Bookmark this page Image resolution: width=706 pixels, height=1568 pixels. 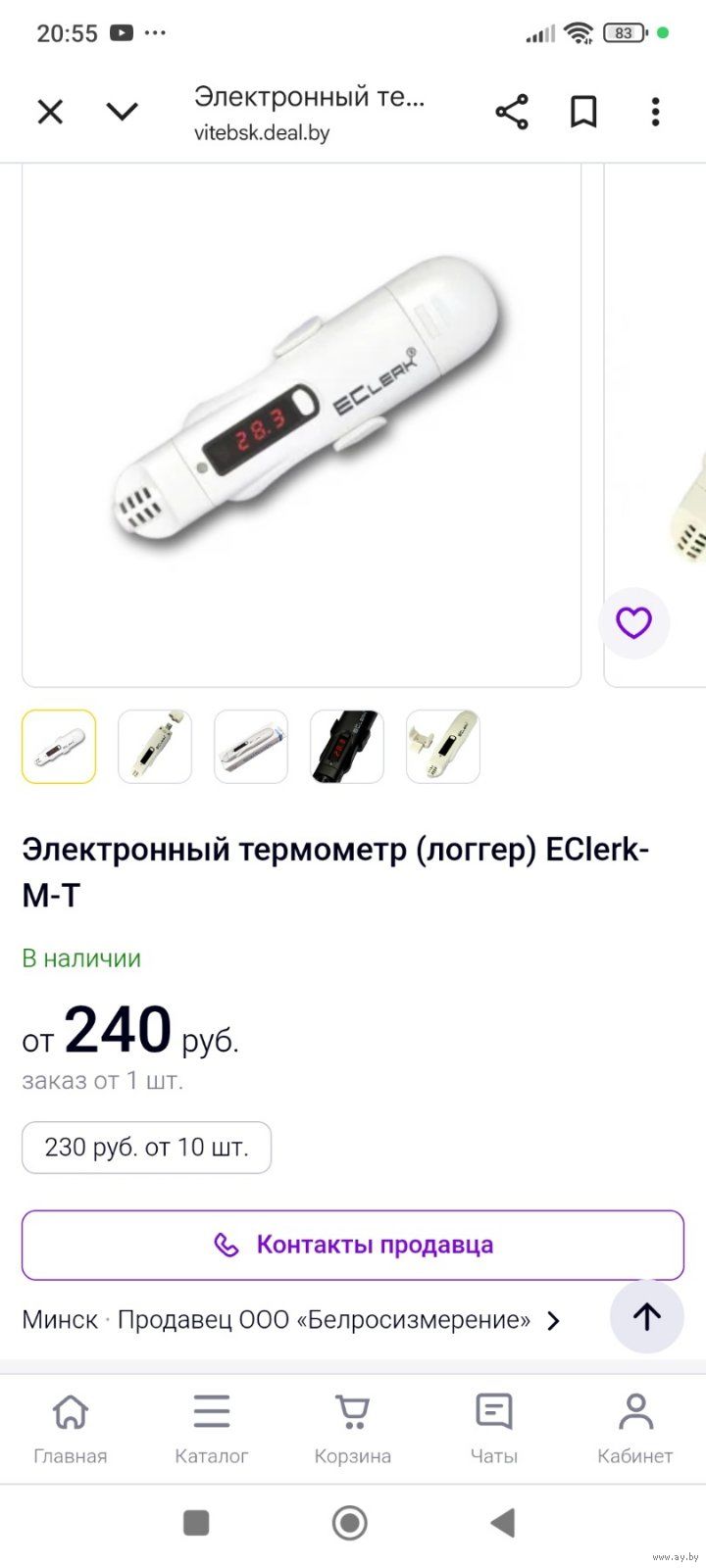click(583, 112)
